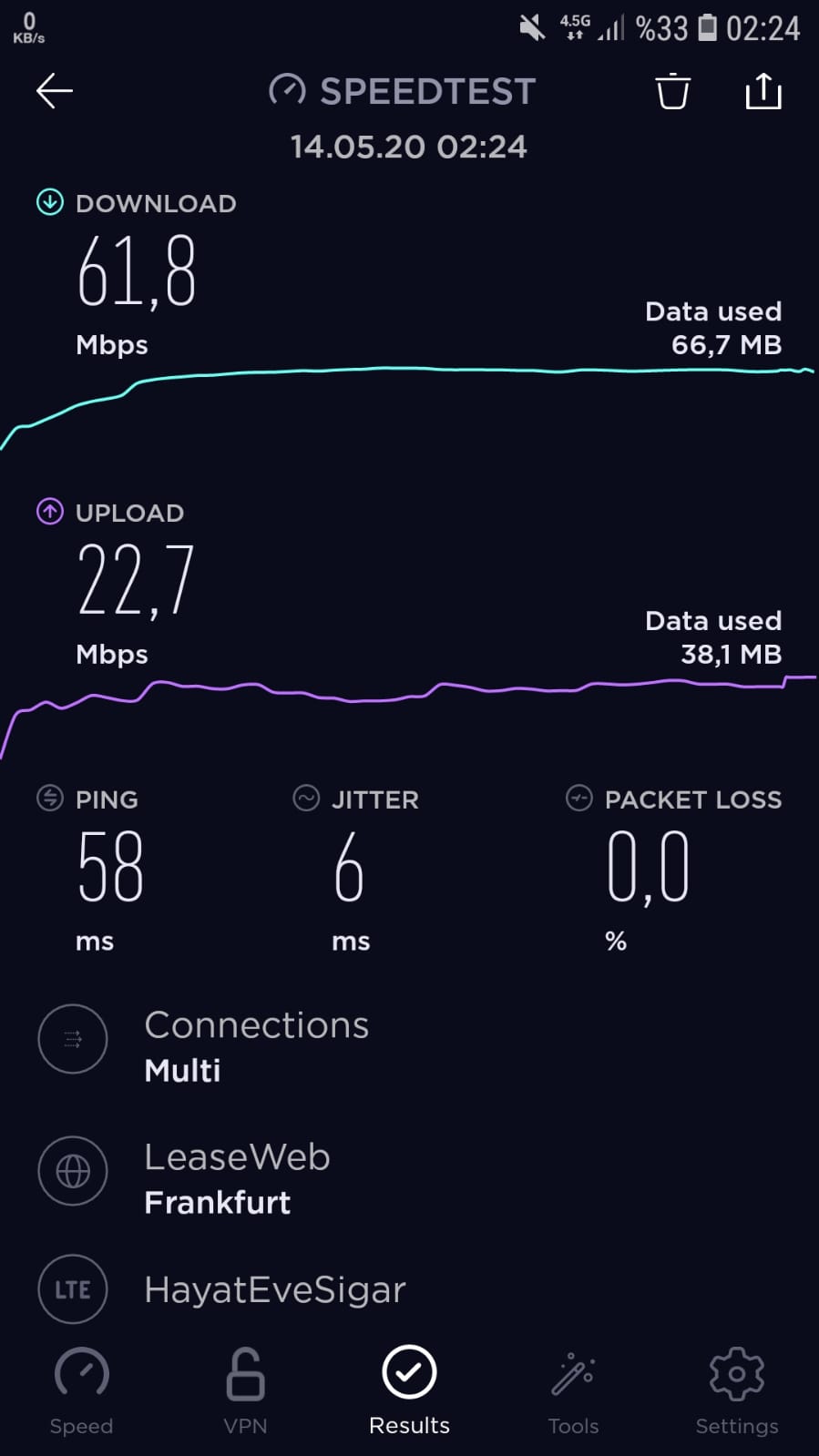
Task: Delete this speed test result
Action: pos(672,91)
